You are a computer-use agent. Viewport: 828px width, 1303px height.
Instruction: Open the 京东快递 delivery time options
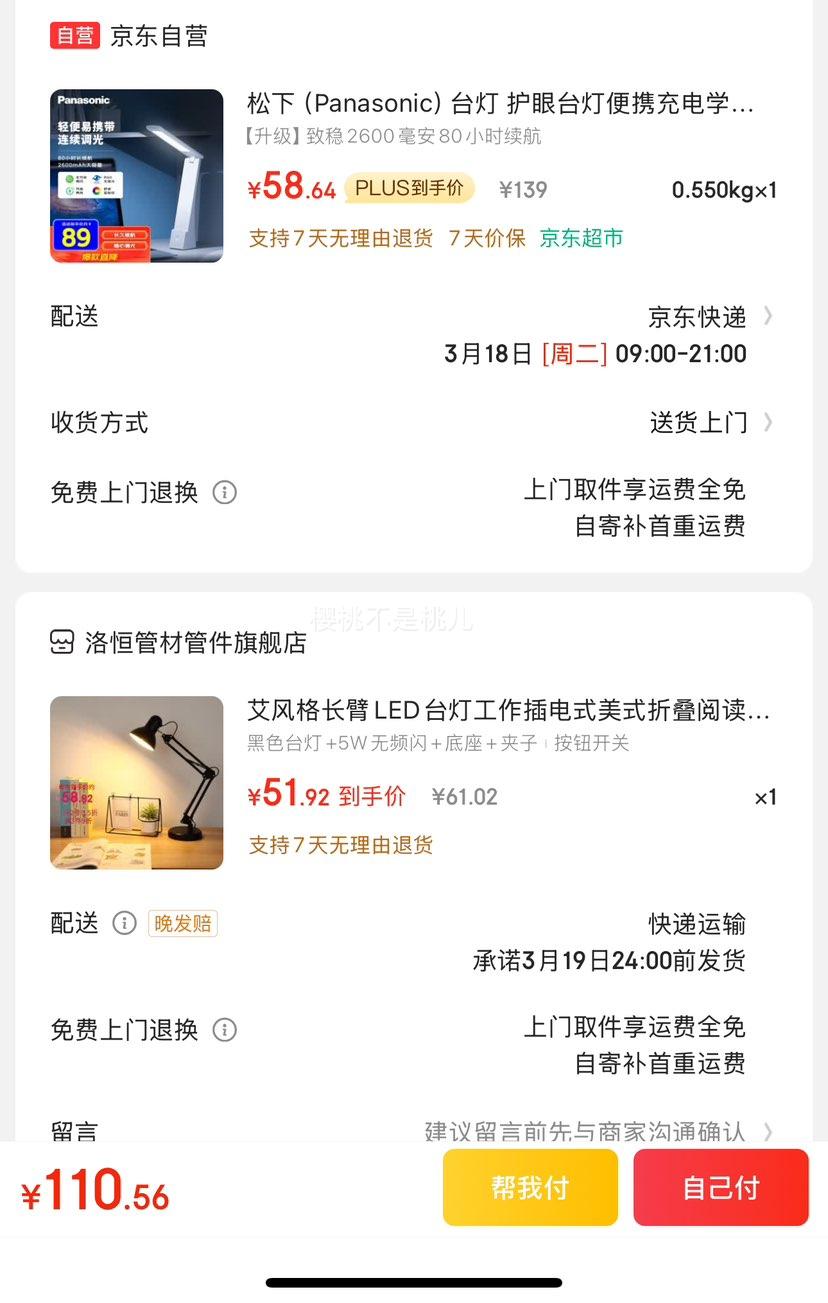tap(414, 335)
